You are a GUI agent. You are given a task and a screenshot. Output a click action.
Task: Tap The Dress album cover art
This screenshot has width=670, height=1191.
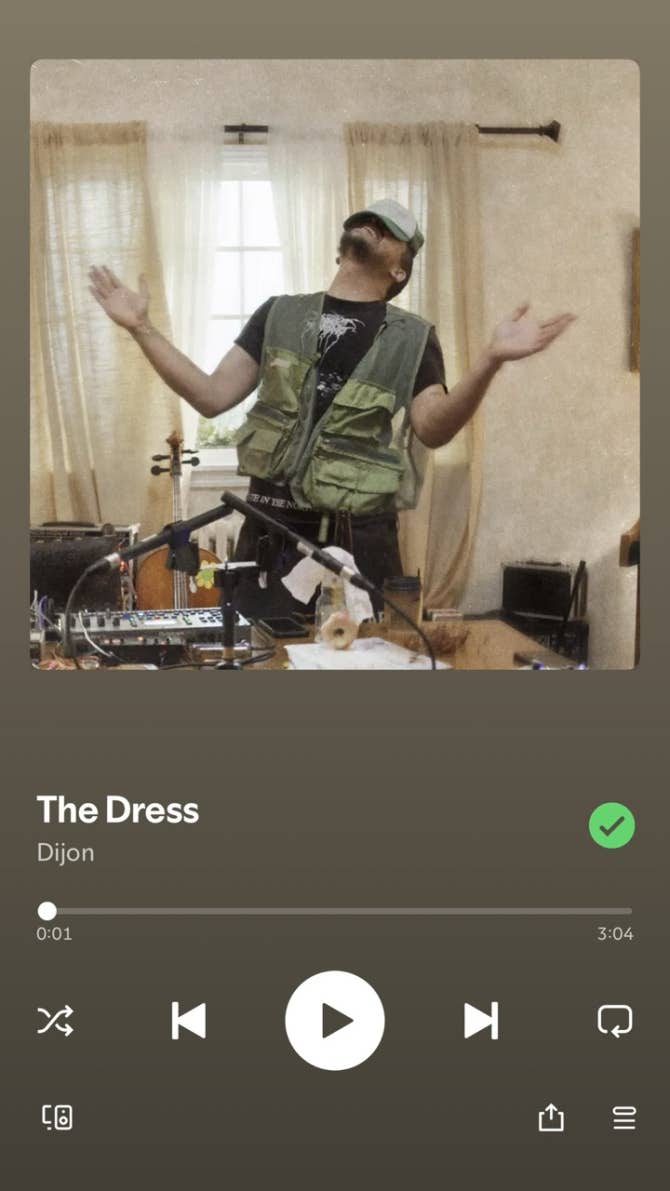coord(334,364)
